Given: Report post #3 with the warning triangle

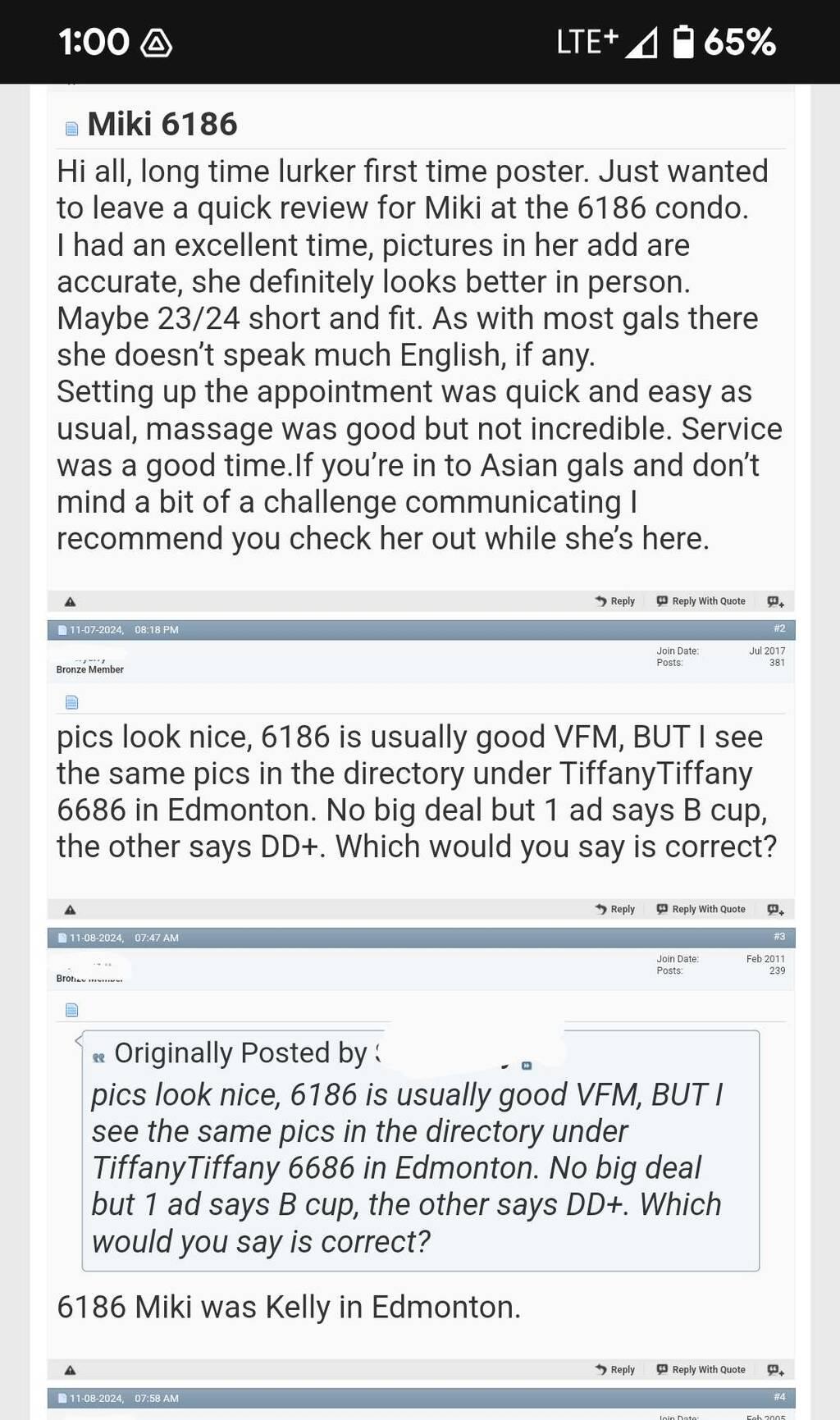Looking at the screenshot, I should 71,1370.
